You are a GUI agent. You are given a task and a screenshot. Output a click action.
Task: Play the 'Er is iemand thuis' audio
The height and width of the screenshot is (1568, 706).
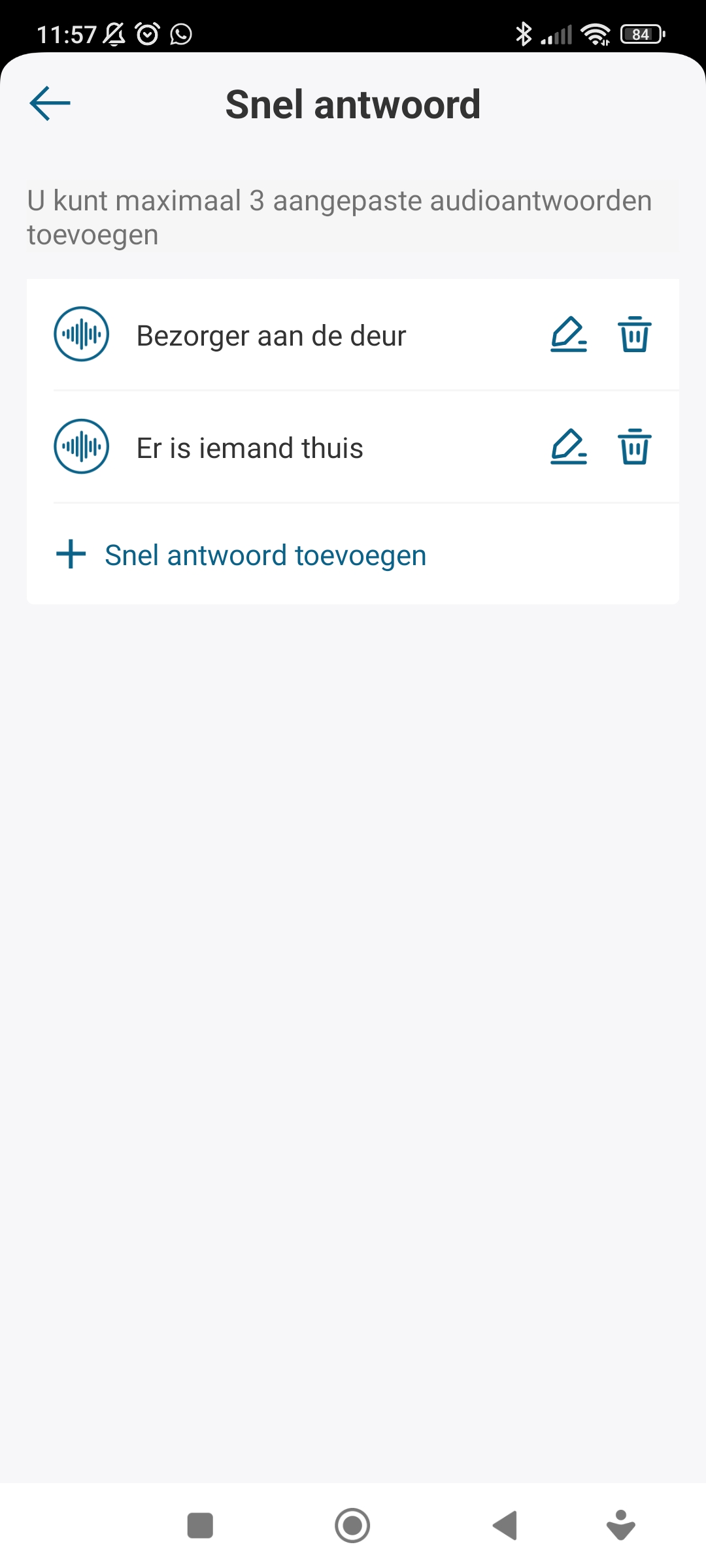pos(81,447)
